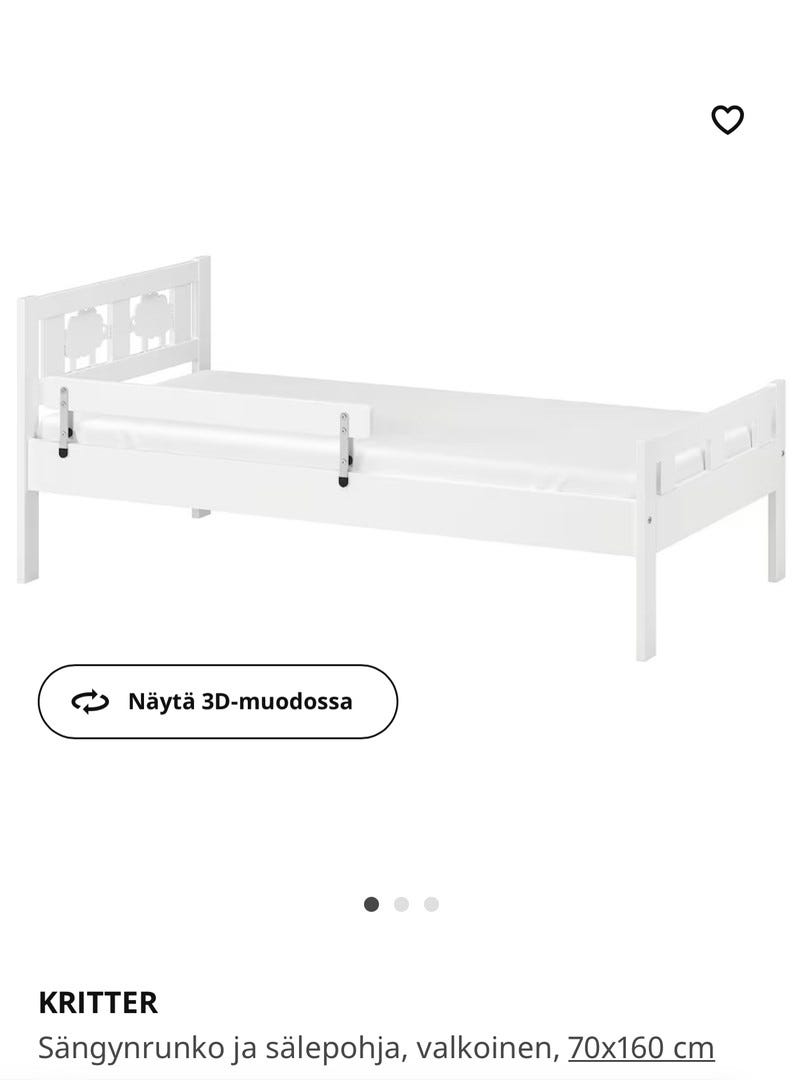
Task: Jump to the second image dot
Action: (x=401, y=903)
